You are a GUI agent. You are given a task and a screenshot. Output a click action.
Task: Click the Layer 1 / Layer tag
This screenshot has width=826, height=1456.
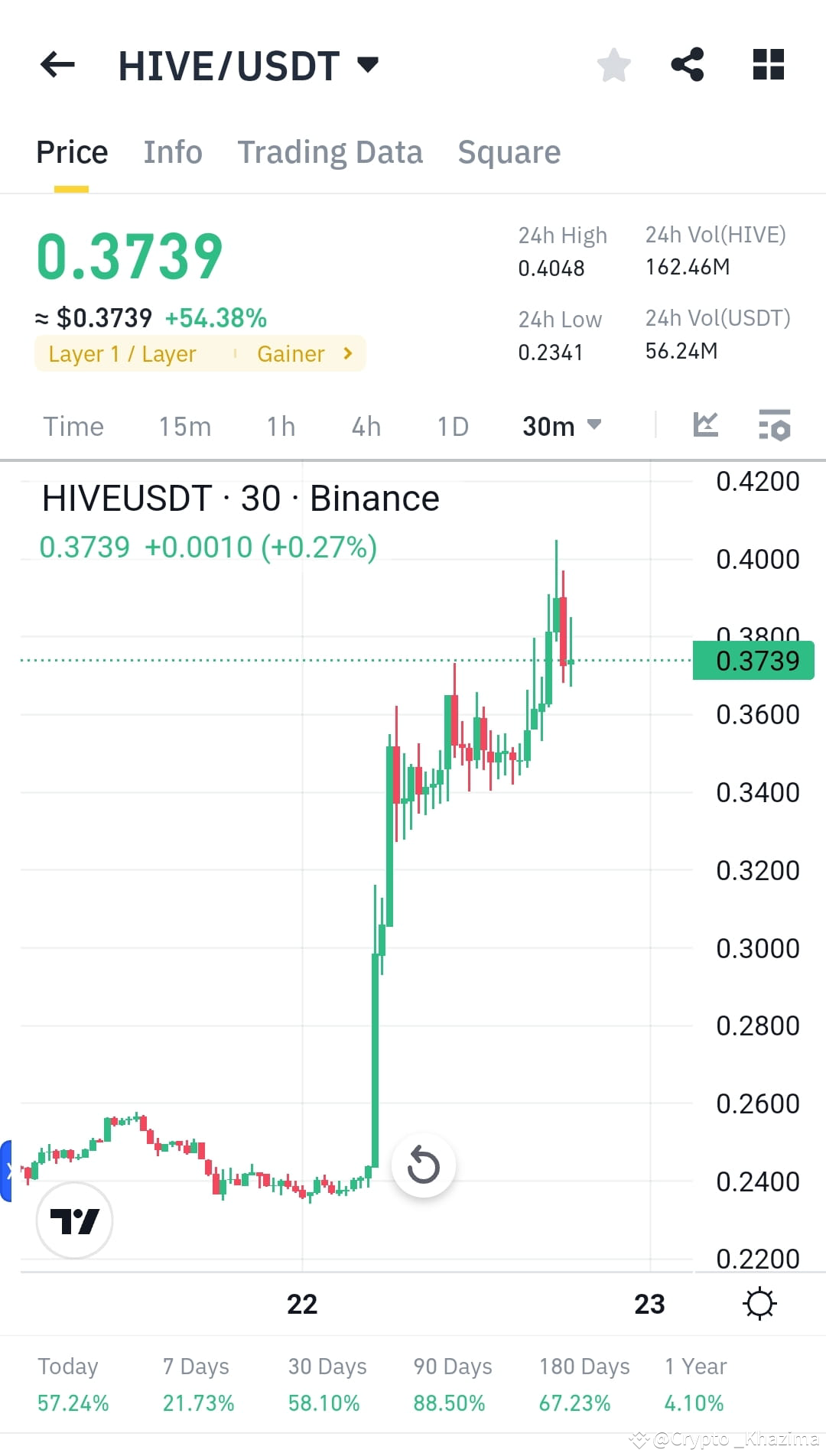[121, 353]
